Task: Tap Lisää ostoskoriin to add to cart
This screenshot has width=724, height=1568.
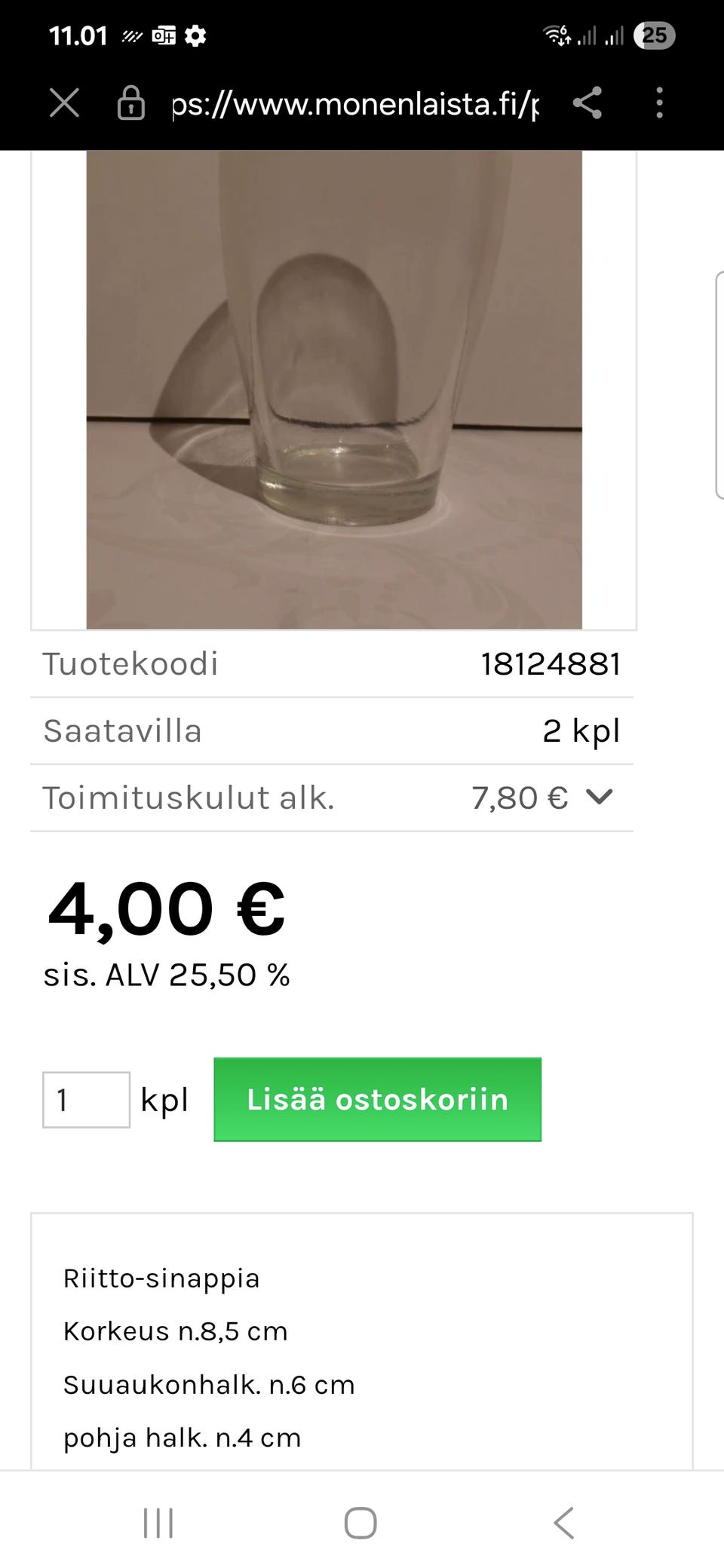Action: pyautogui.click(x=376, y=1099)
